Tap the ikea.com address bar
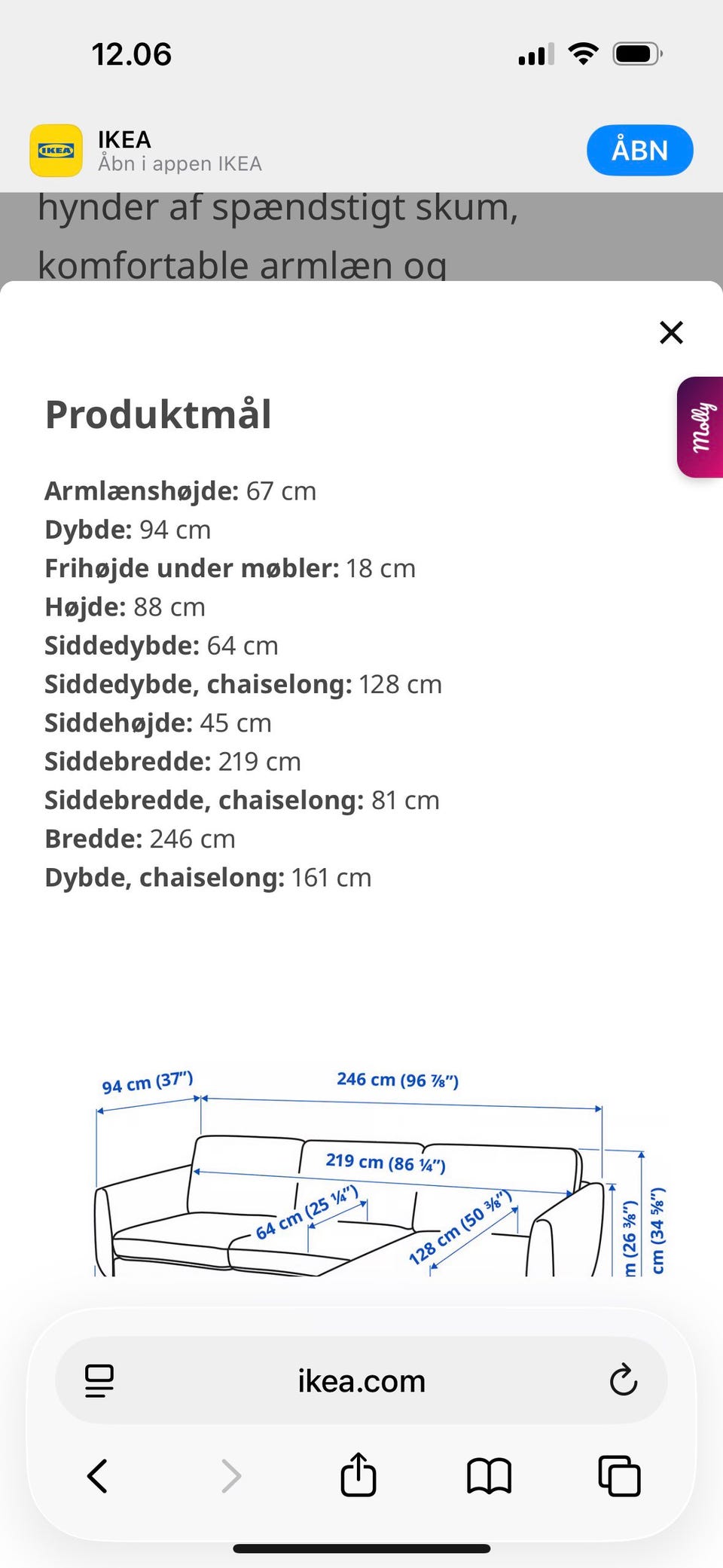Screen dimensions: 723x1568 pyautogui.click(x=361, y=1381)
